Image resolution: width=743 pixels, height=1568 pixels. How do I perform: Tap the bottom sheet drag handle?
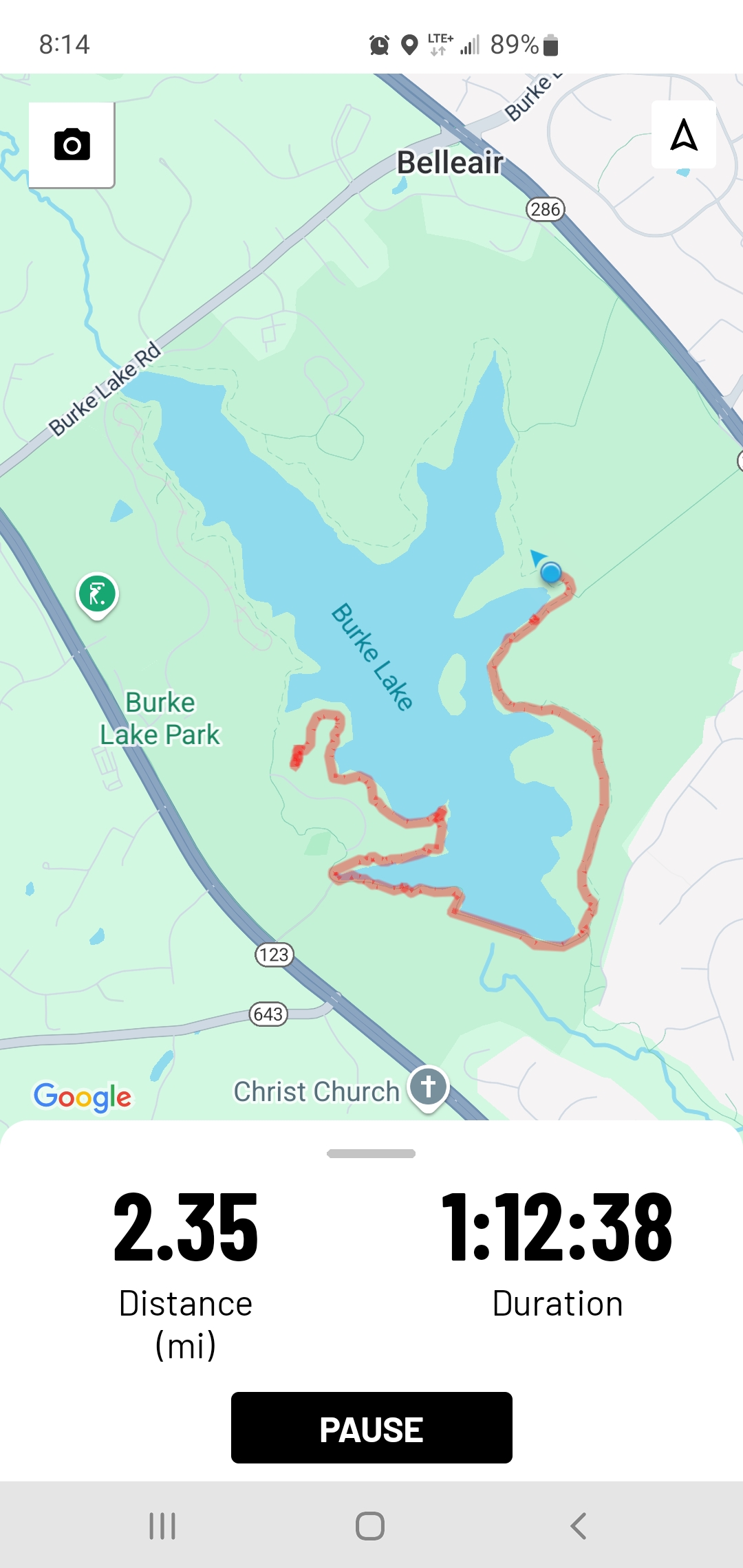371,1153
